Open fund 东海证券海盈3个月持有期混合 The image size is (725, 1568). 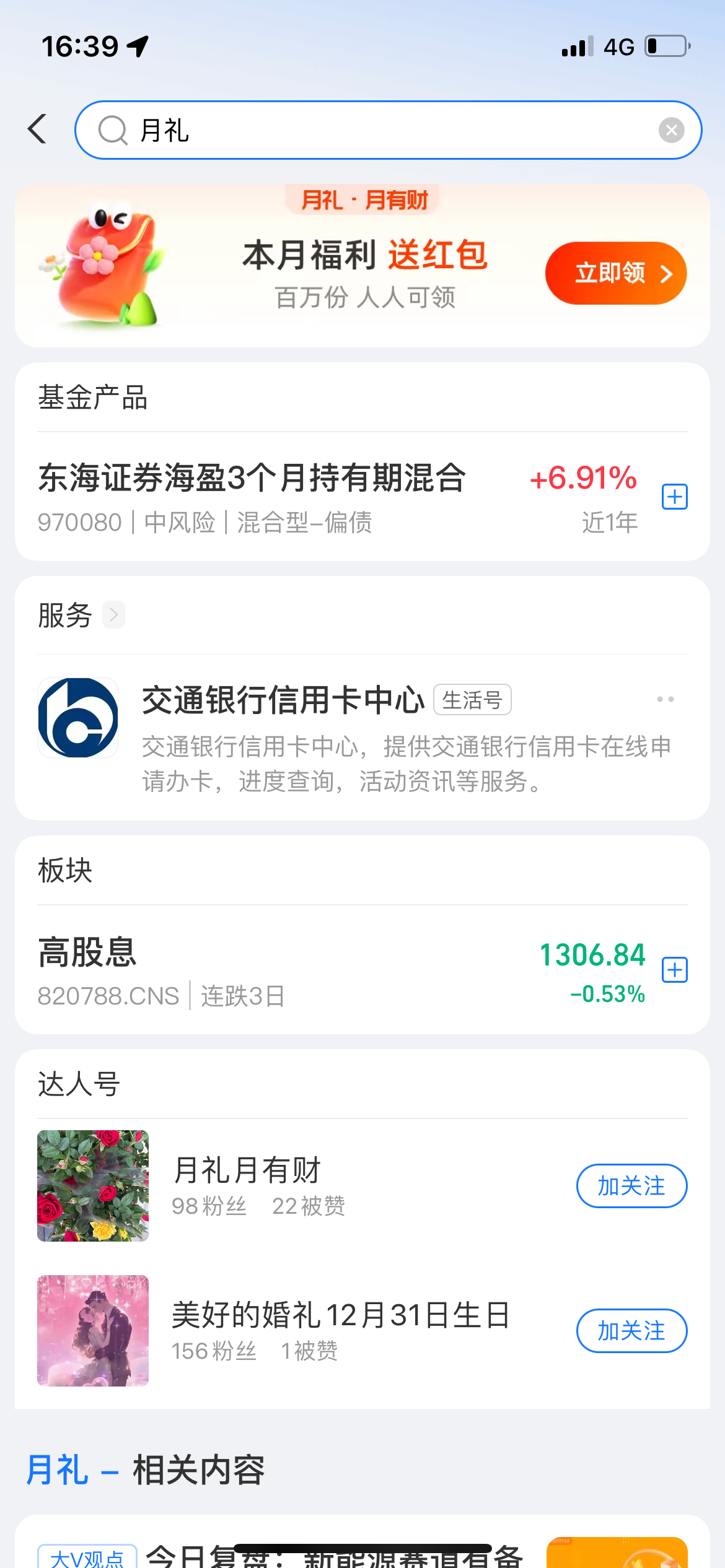252,479
